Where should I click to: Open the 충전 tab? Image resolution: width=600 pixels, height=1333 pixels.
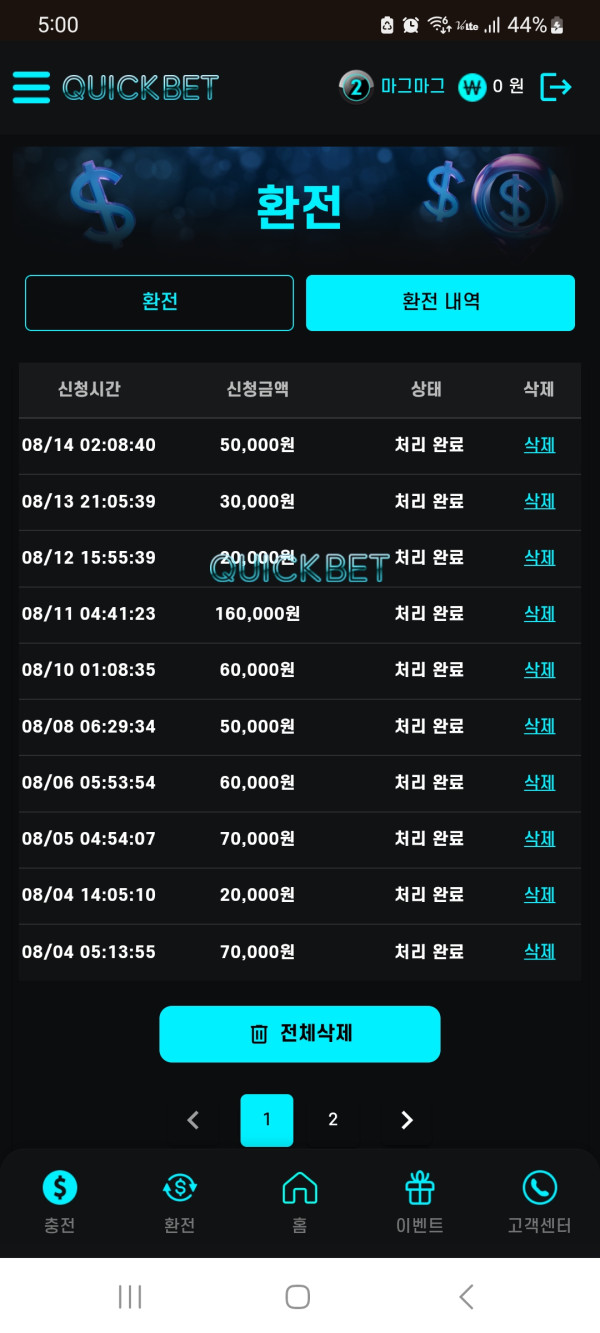[60, 1203]
